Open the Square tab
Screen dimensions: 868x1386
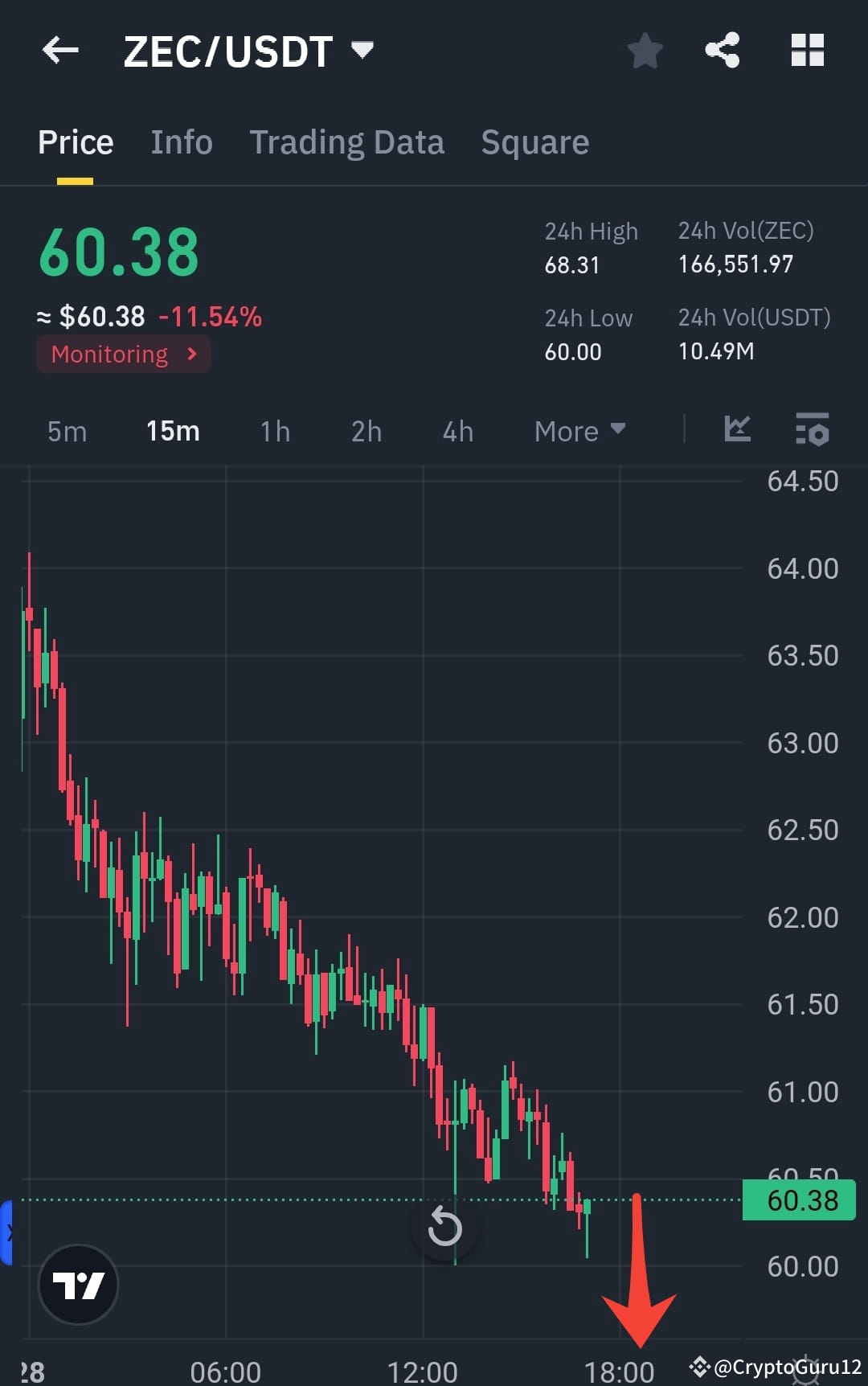(x=534, y=141)
